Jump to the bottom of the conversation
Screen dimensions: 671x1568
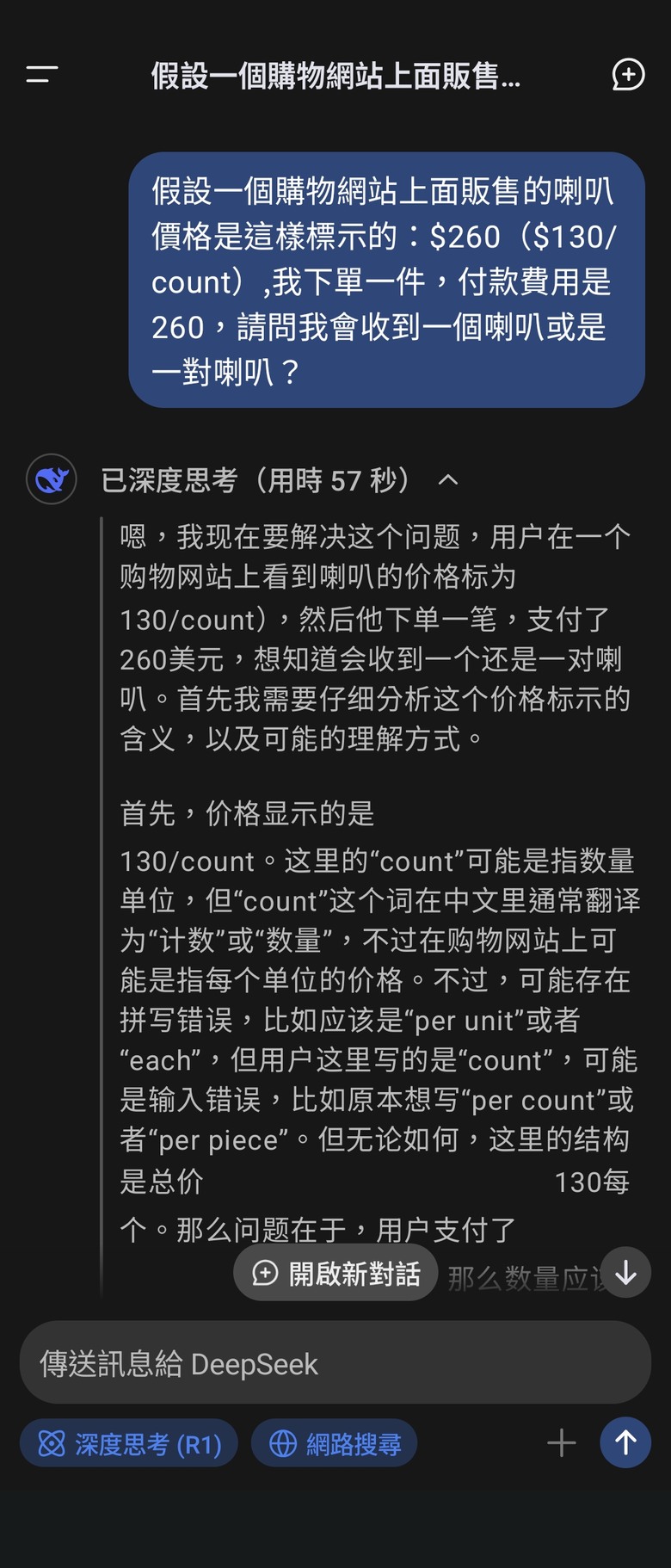coord(625,1272)
